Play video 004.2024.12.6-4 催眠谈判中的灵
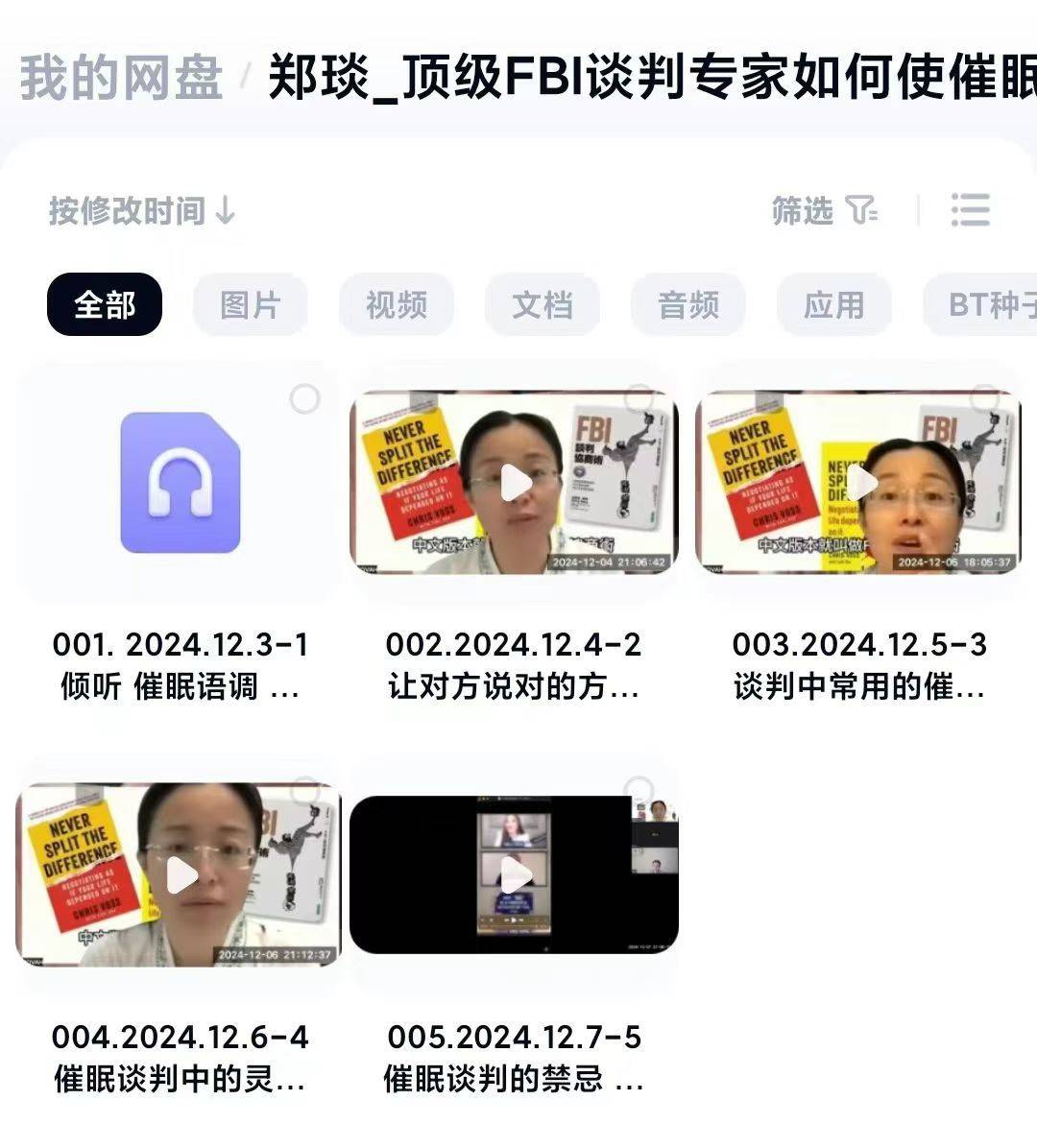 coord(180,874)
